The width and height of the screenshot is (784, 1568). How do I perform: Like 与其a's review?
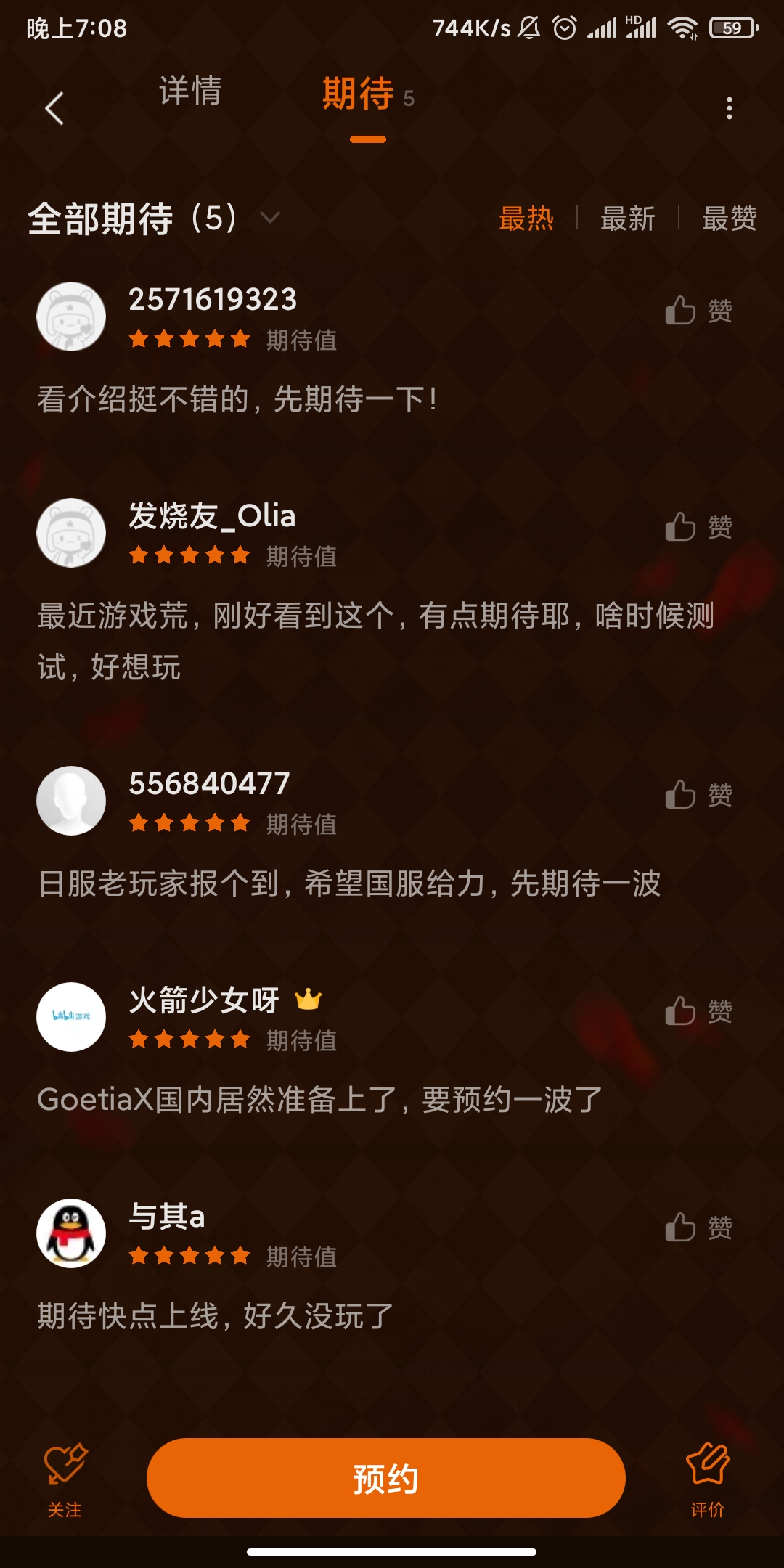coord(698,1228)
